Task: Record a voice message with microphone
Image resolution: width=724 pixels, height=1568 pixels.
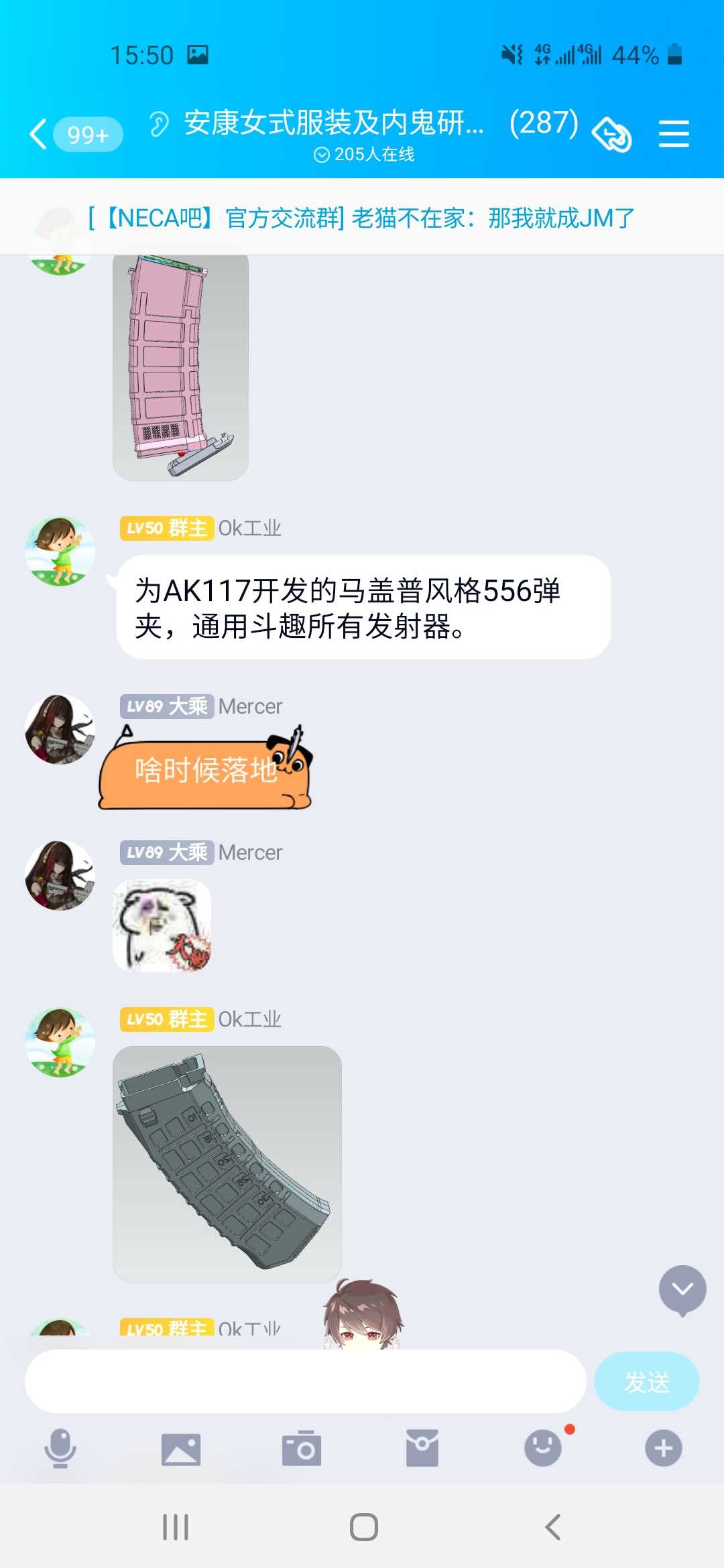Action: [60, 1449]
